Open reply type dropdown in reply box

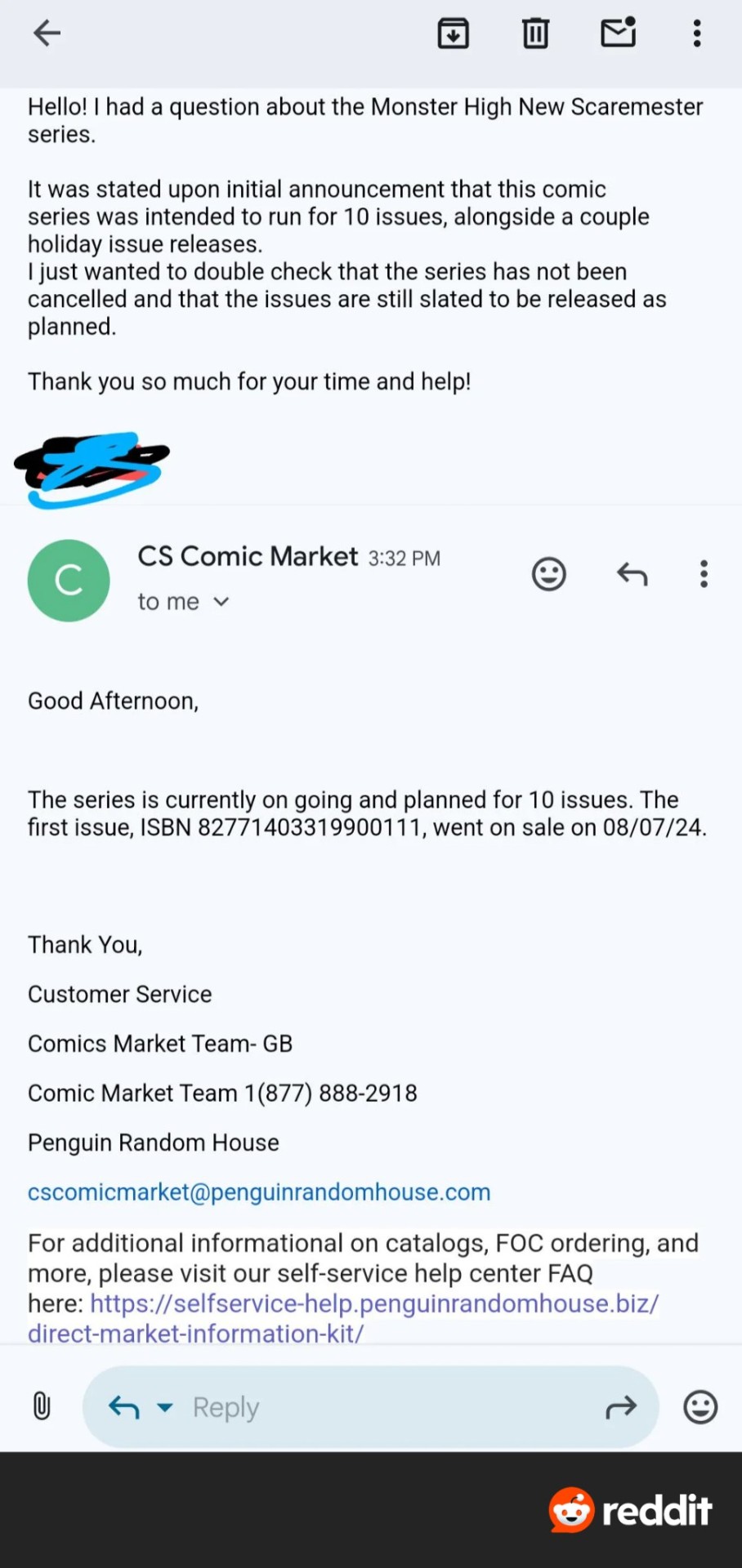tap(165, 1407)
